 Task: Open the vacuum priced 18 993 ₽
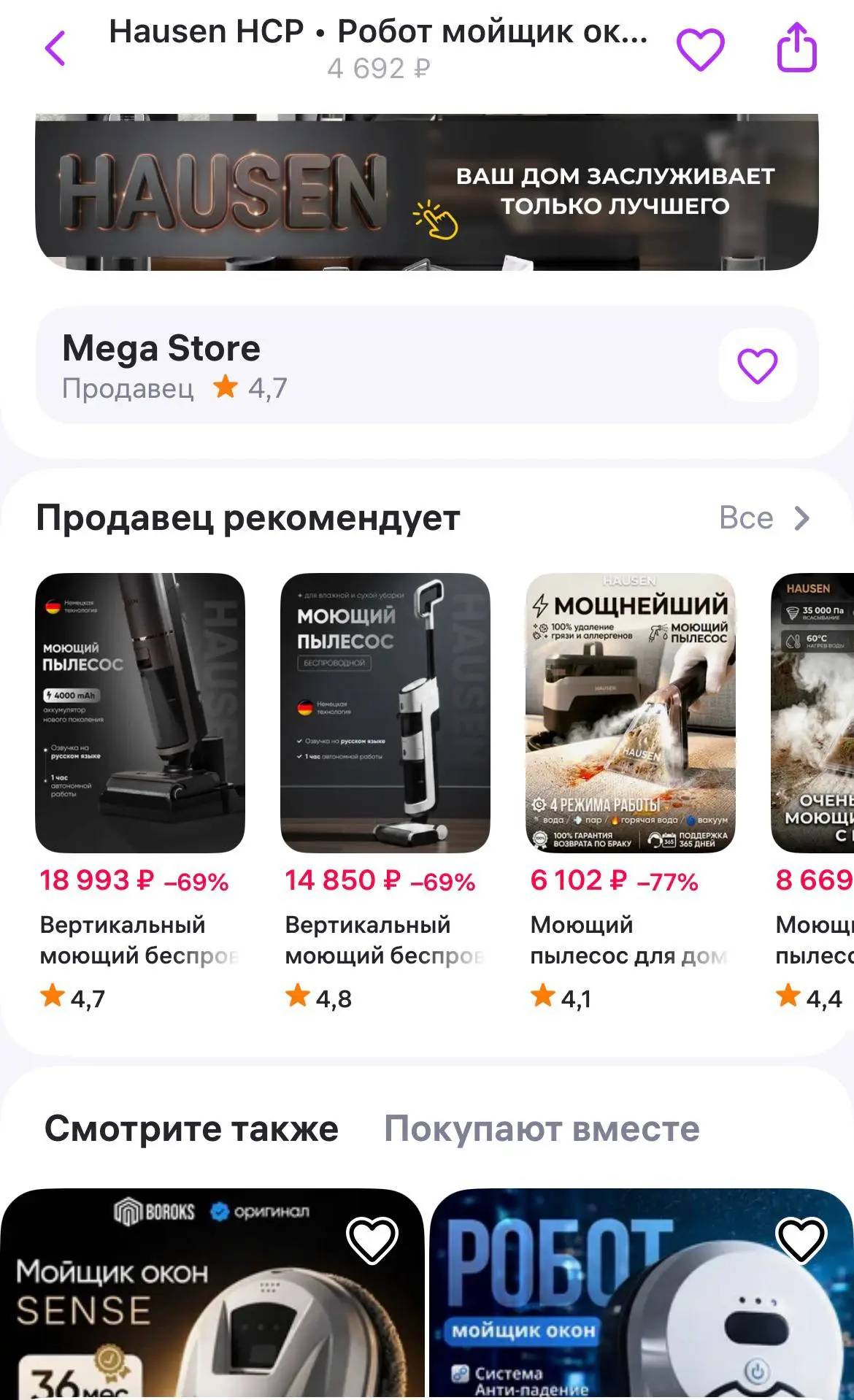click(140, 712)
